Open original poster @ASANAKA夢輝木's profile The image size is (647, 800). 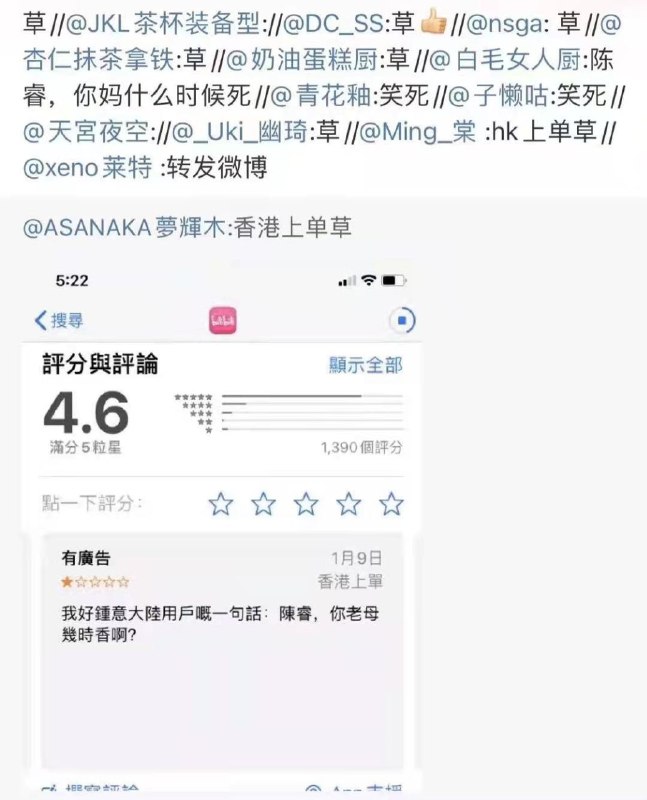[125, 228]
